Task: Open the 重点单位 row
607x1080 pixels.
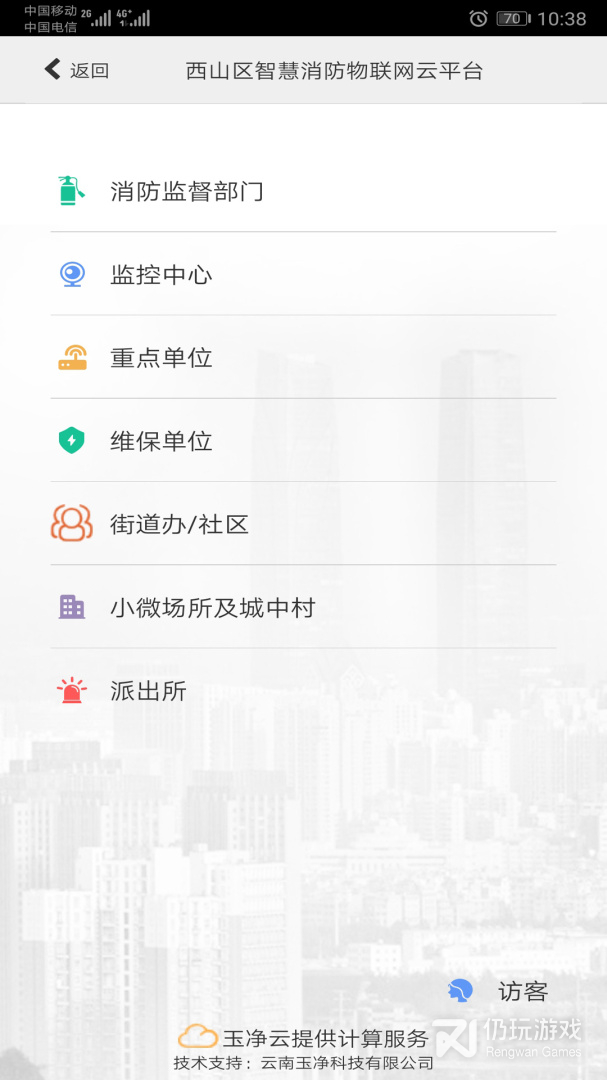Action: (161, 358)
